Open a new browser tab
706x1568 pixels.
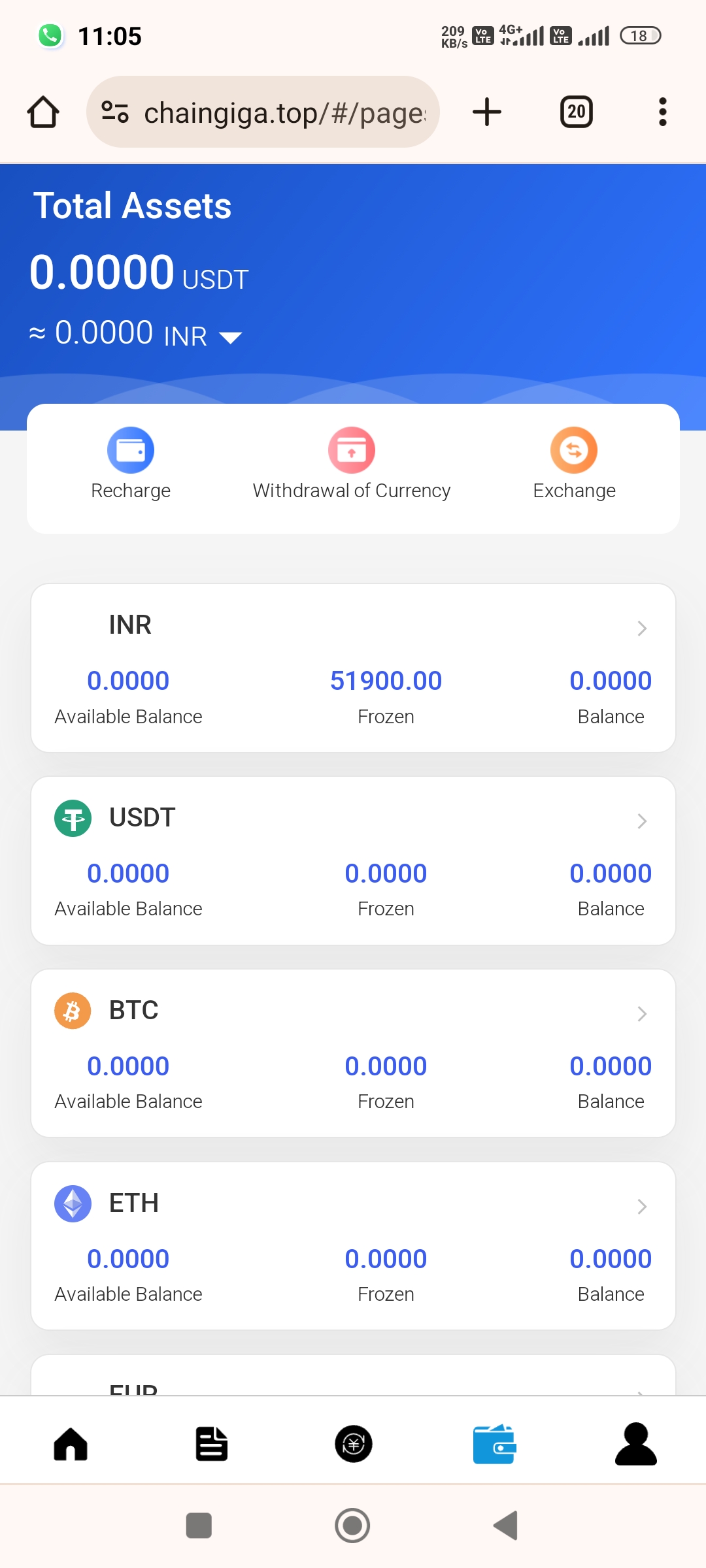(487, 112)
